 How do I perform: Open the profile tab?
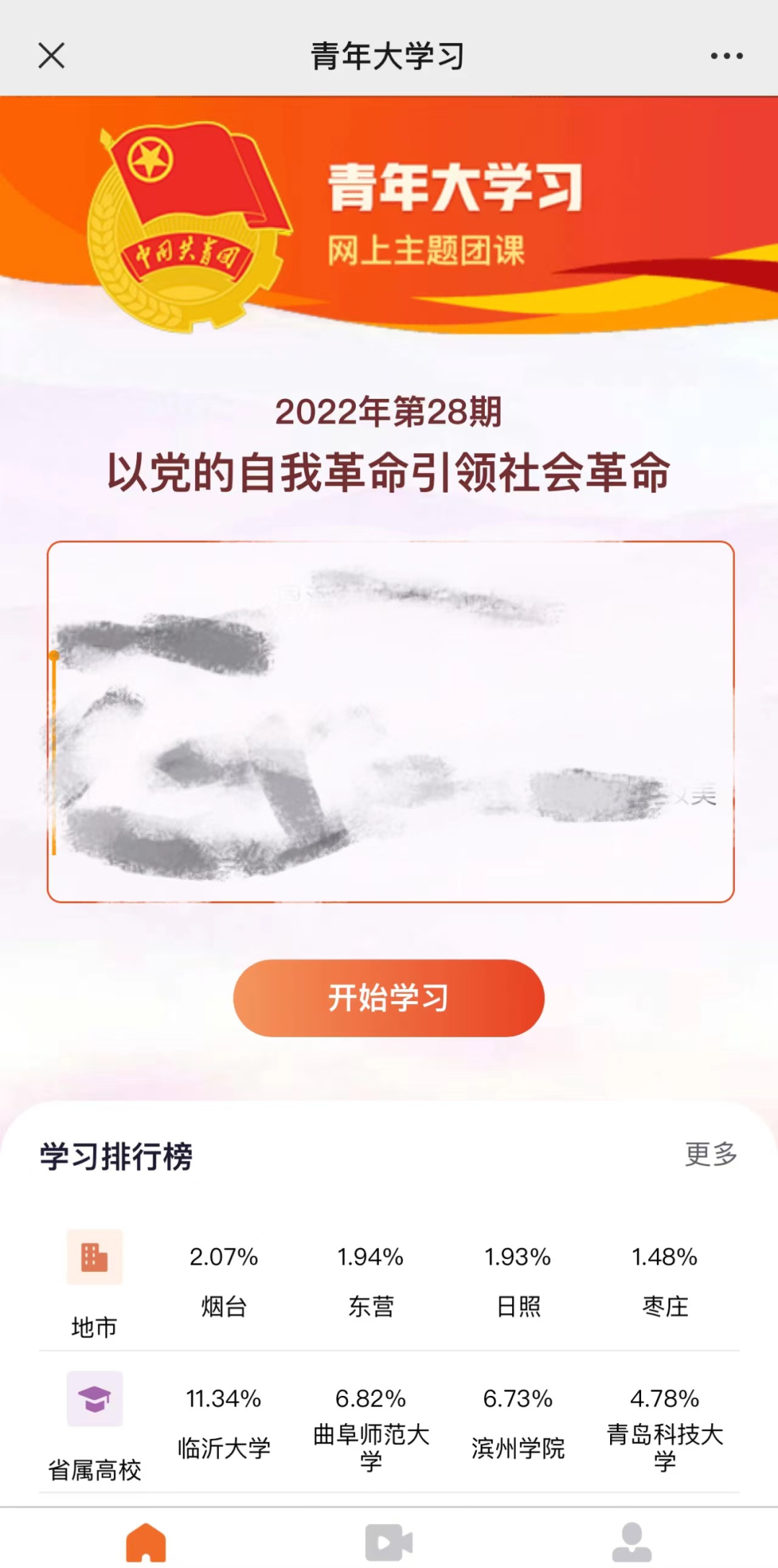[632, 1542]
